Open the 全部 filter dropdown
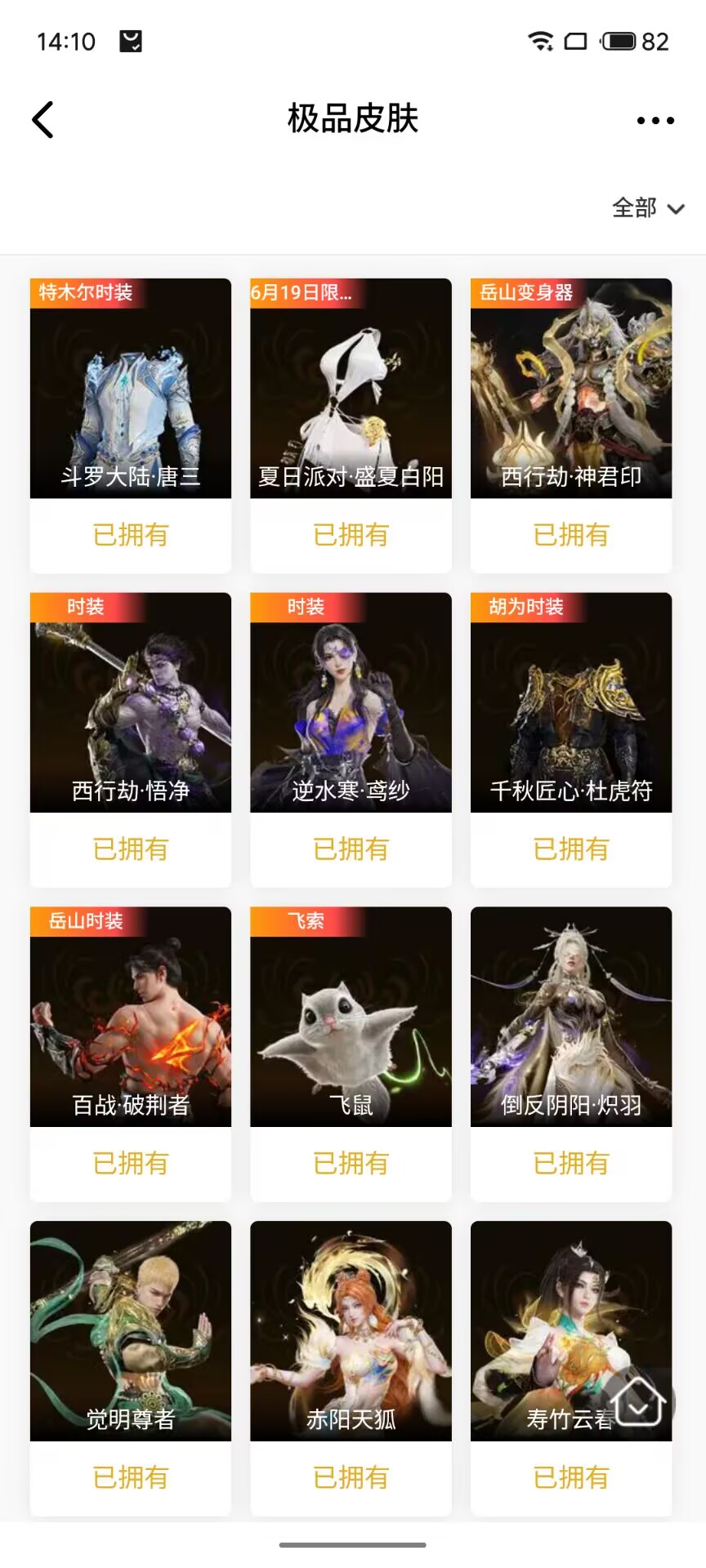Viewport: 706px width, 1568px height. pyautogui.click(x=635, y=209)
